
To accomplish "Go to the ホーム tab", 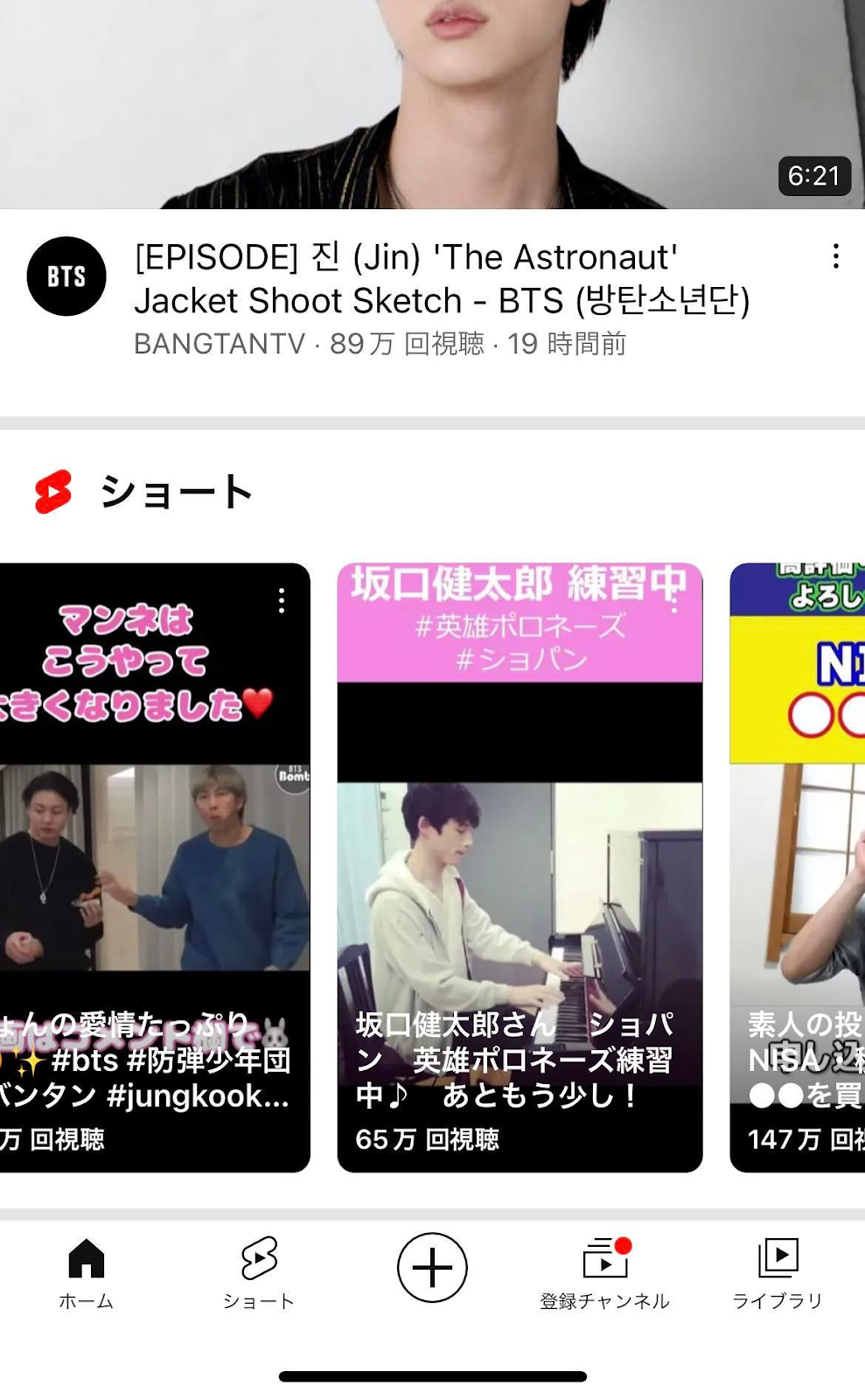I will [86, 1273].
